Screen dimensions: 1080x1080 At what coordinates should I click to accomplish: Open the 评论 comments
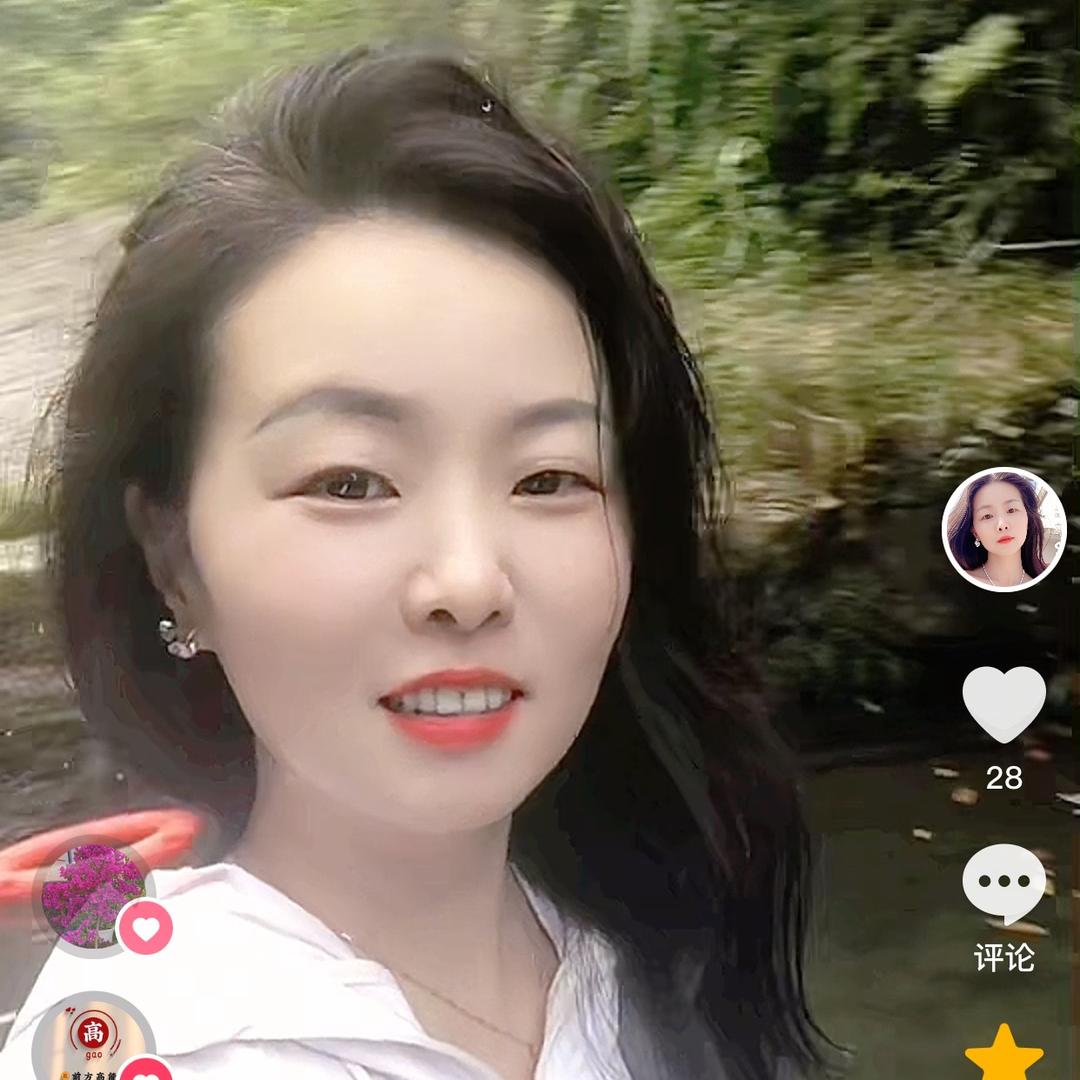tap(1004, 886)
